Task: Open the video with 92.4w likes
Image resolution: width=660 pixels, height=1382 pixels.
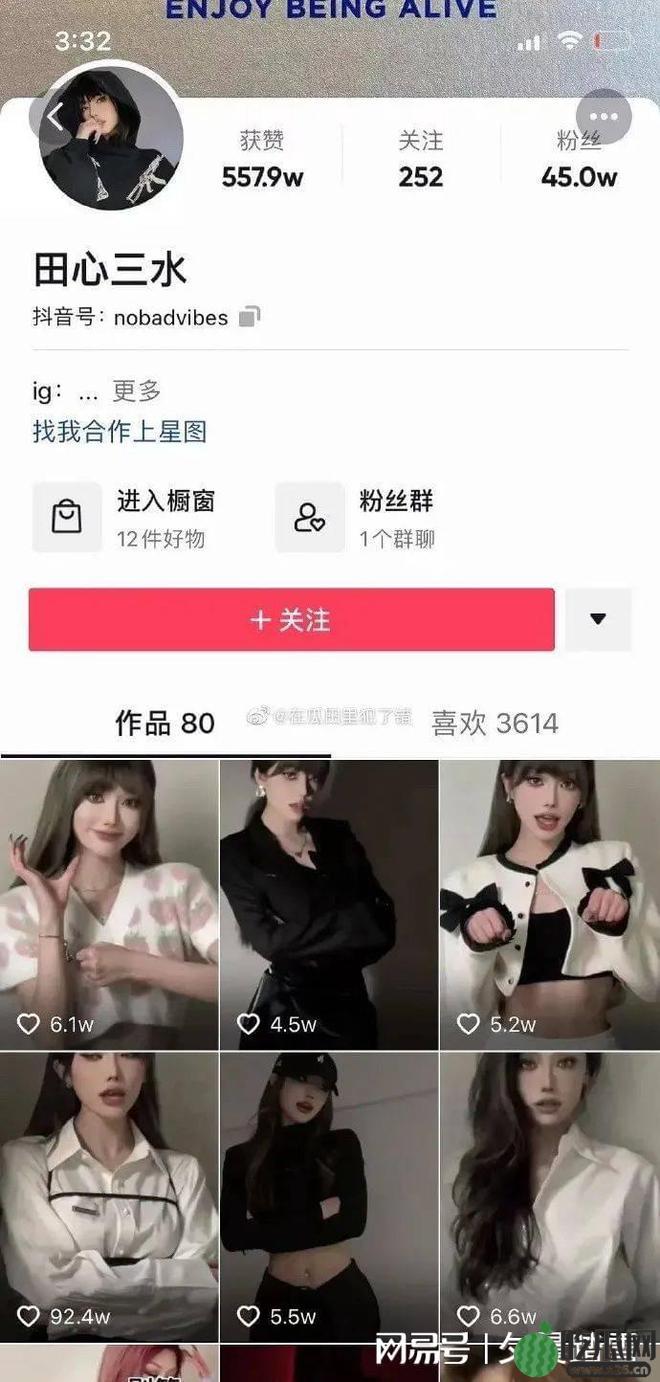Action: point(109,1195)
